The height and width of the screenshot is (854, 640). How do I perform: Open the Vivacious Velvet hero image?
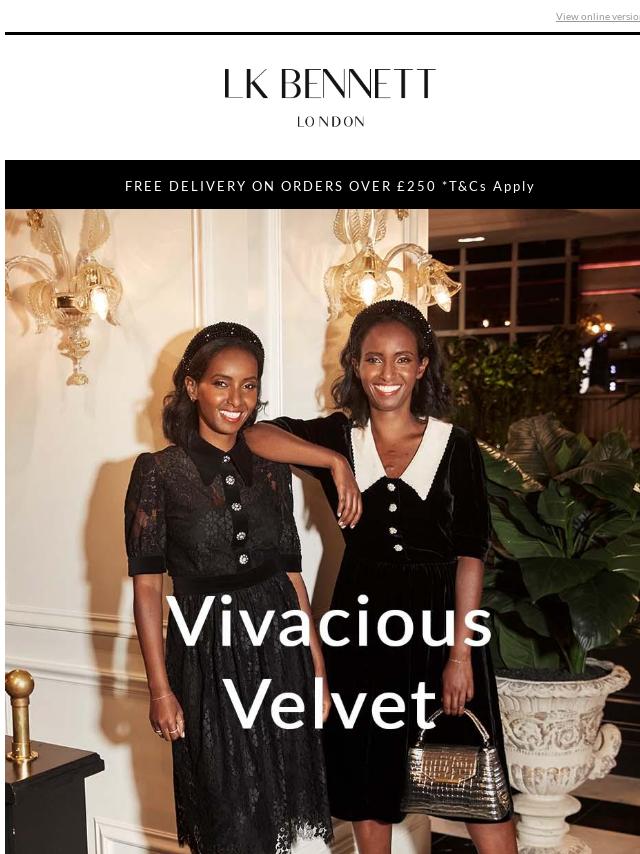click(322, 530)
